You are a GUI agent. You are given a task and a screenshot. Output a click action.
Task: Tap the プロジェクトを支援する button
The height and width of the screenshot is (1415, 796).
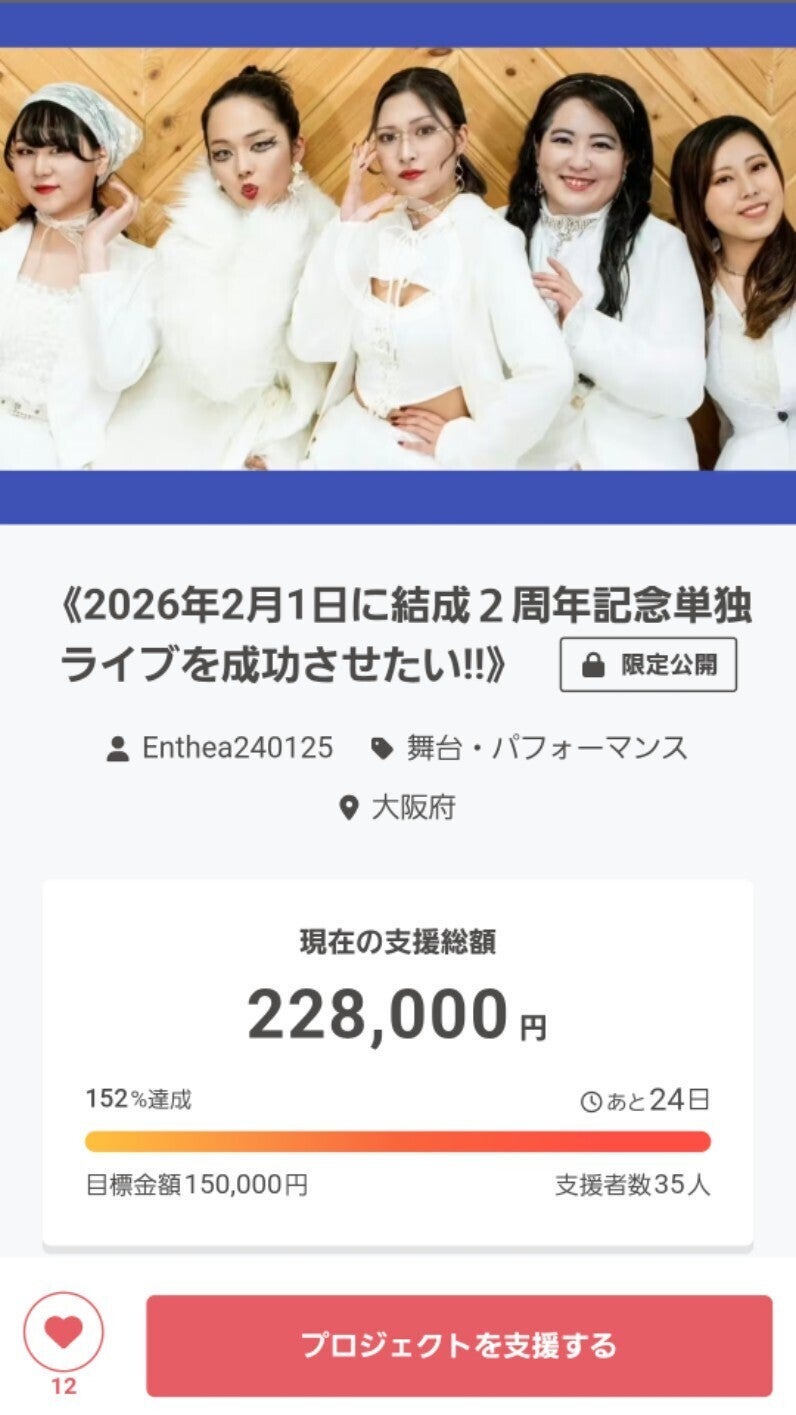pos(459,1345)
